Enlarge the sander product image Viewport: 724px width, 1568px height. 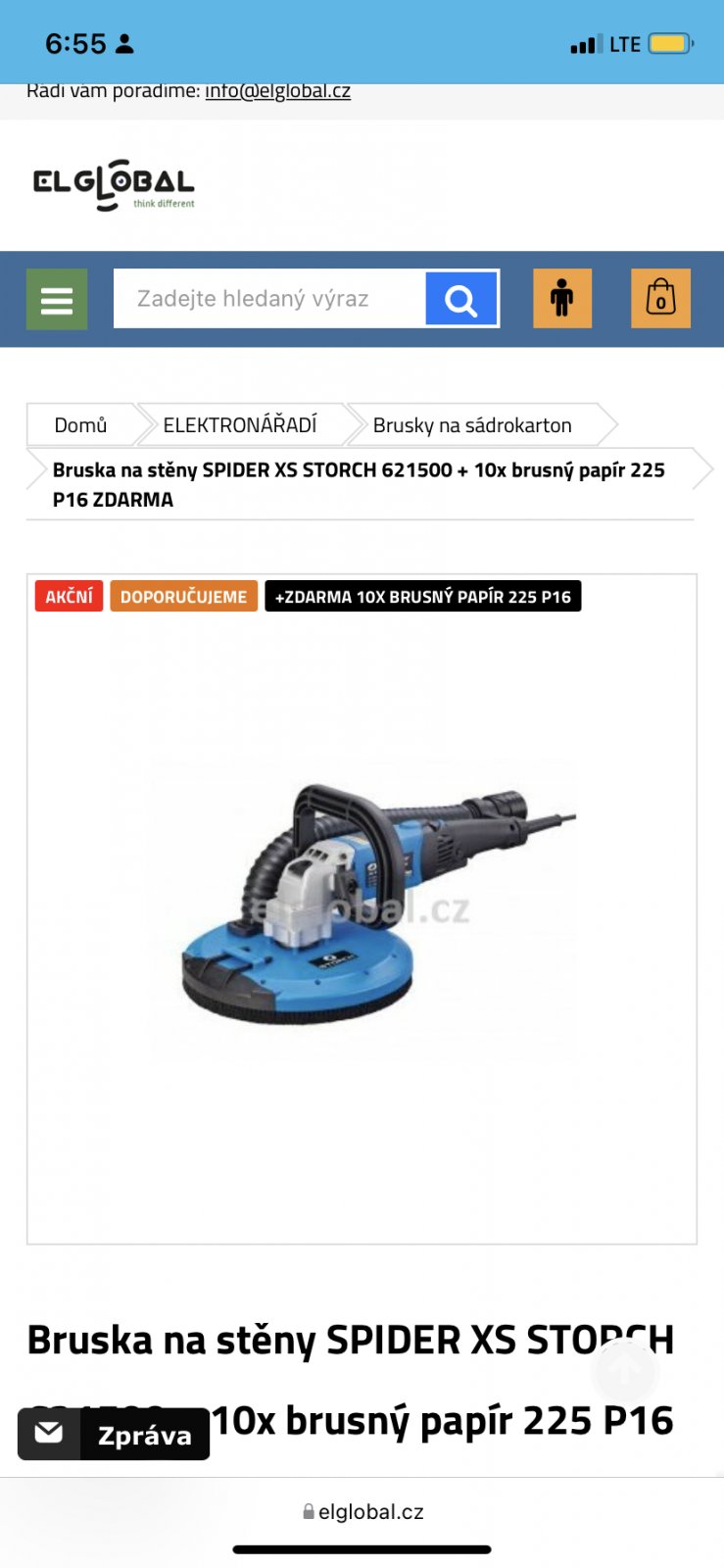(x=362, y=907)
